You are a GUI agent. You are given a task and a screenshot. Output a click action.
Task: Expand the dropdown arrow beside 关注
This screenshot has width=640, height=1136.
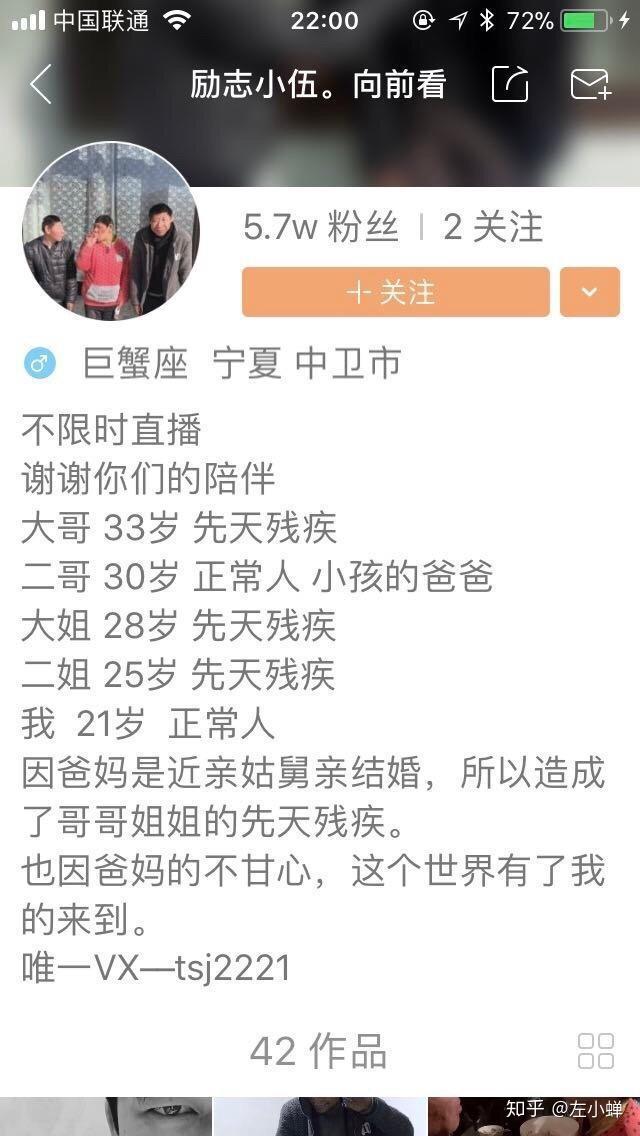click(x=590, y=292)
